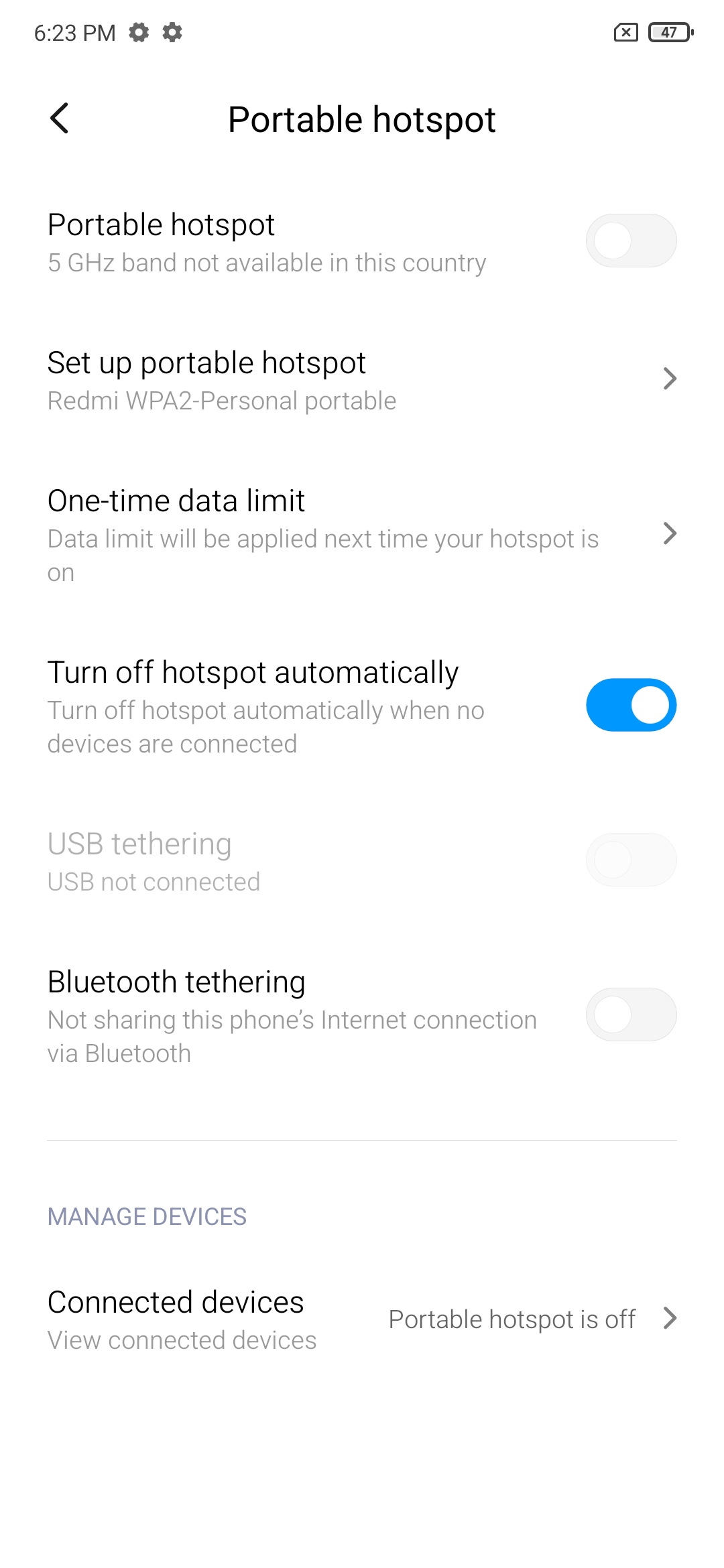Viewport: 724px width, 1568px height.
Task: Open One-time data limit settings
Action: tap(362, 535)
